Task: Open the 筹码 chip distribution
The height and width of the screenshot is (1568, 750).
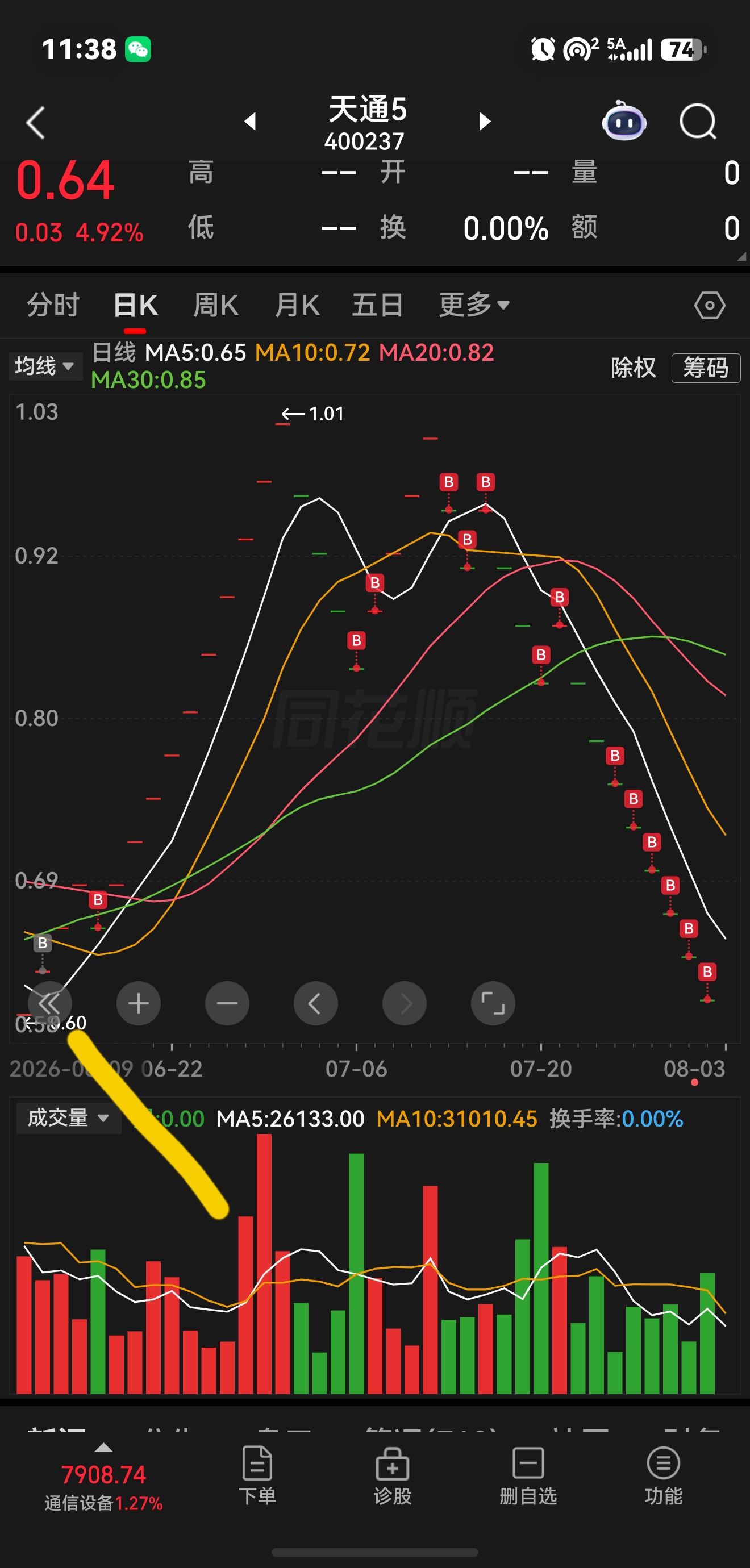Action: coord(706,368)
